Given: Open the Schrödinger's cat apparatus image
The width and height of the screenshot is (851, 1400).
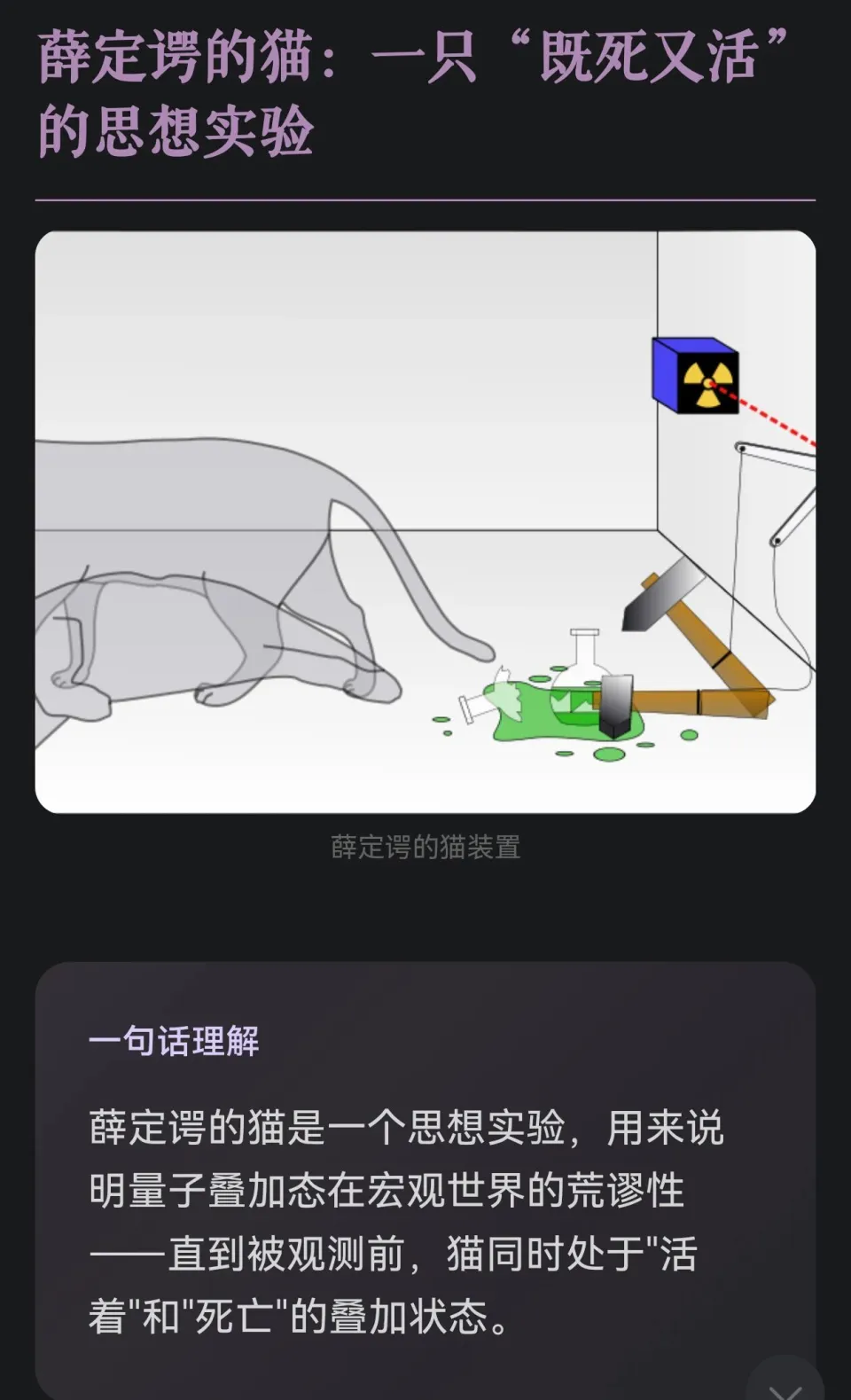Looking at the screenshot, I should (425, 521).
